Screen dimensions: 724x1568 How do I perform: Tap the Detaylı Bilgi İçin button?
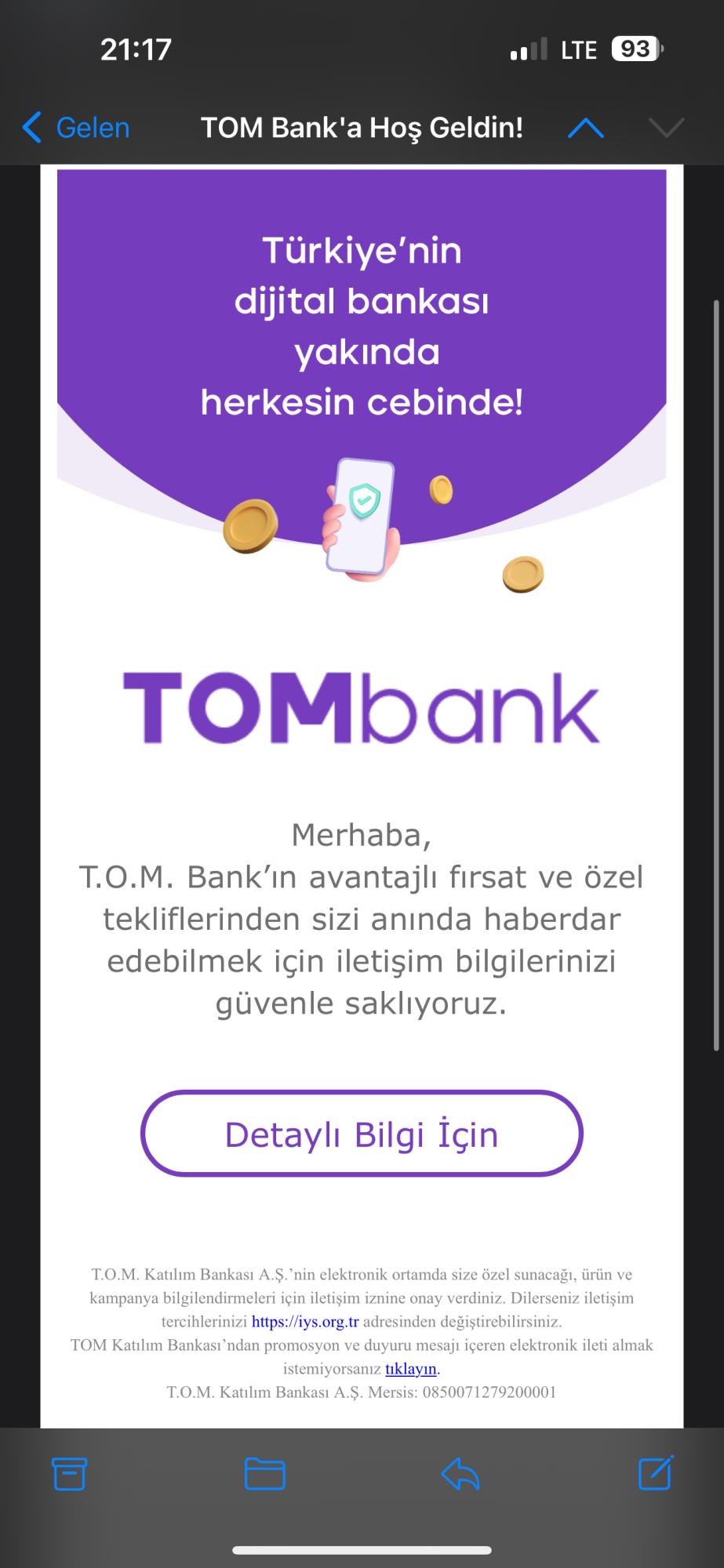(362, 1133)
